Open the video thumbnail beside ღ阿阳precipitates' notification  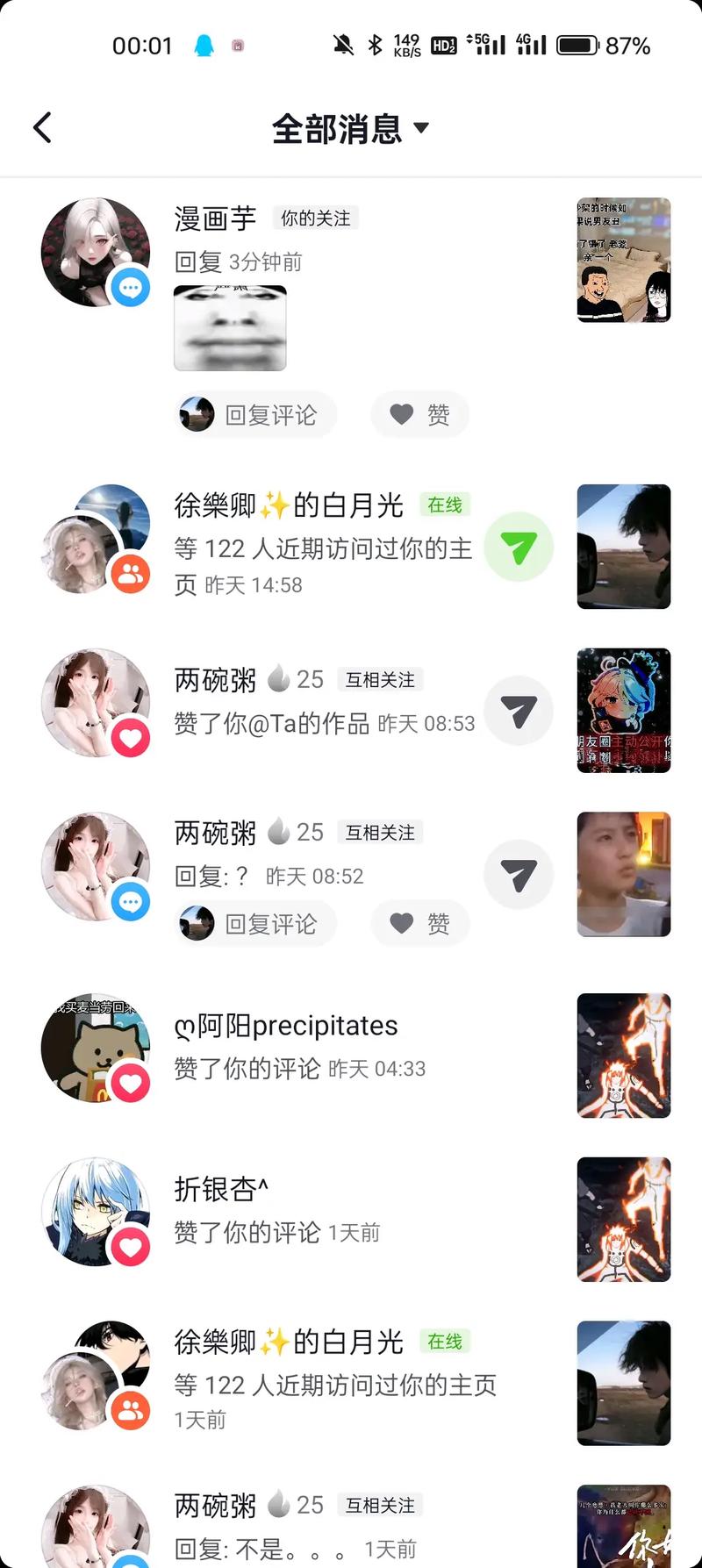point(623,1055)
